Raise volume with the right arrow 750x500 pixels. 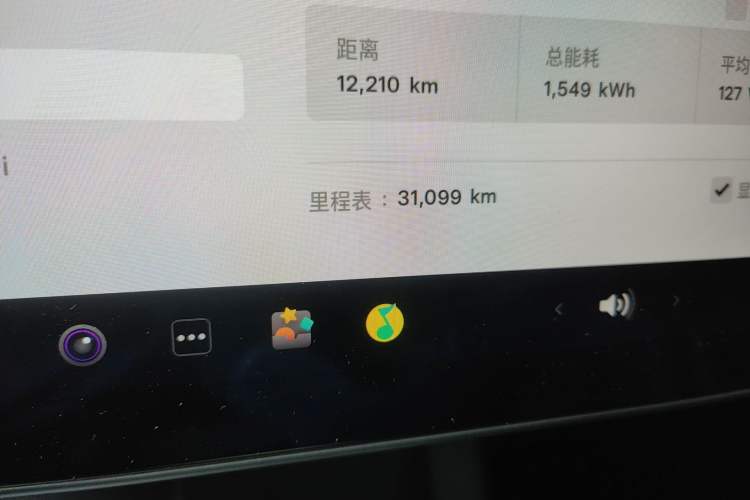tap(676, 300)
